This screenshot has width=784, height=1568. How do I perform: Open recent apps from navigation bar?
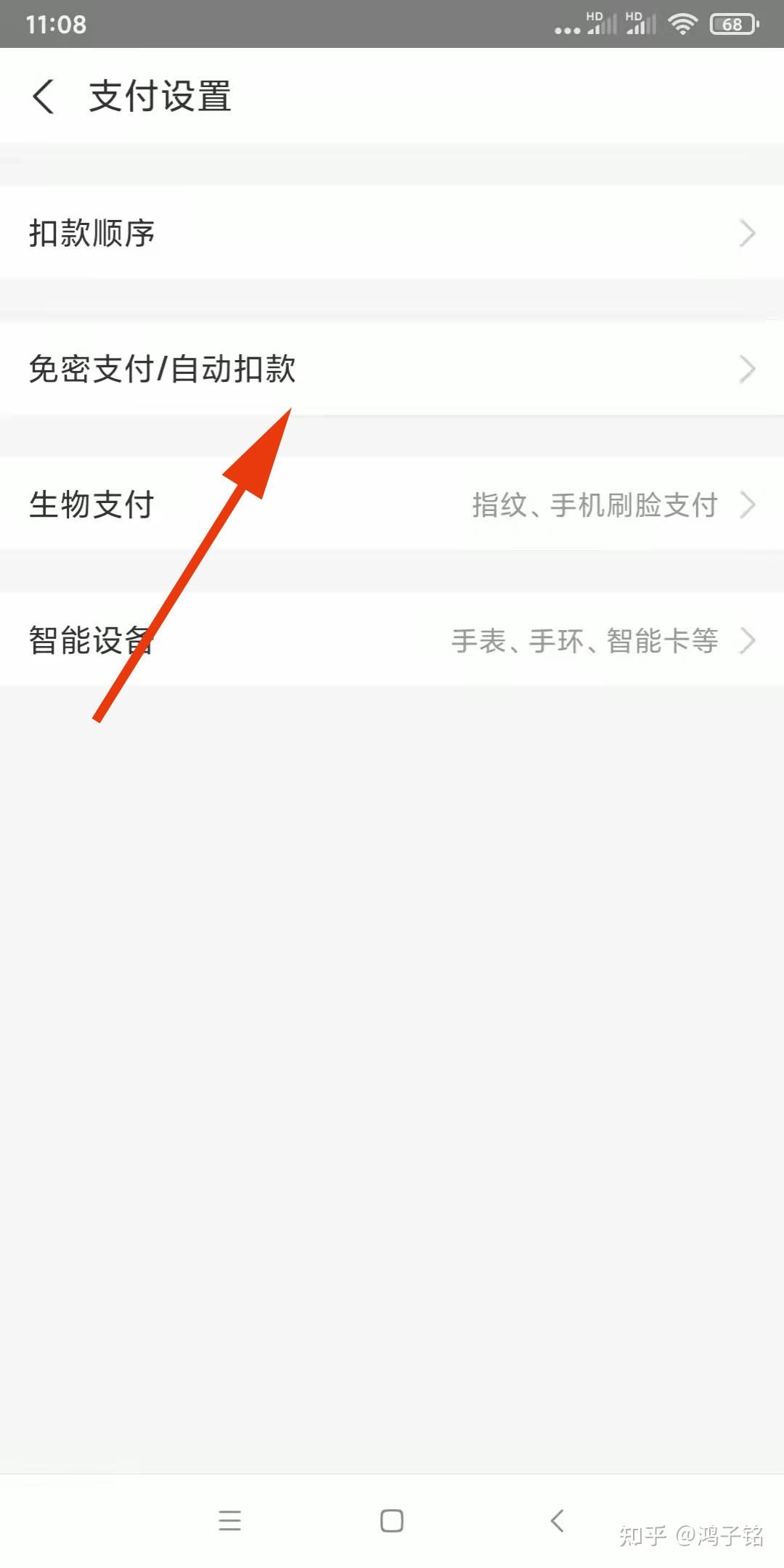[229, 1520]
